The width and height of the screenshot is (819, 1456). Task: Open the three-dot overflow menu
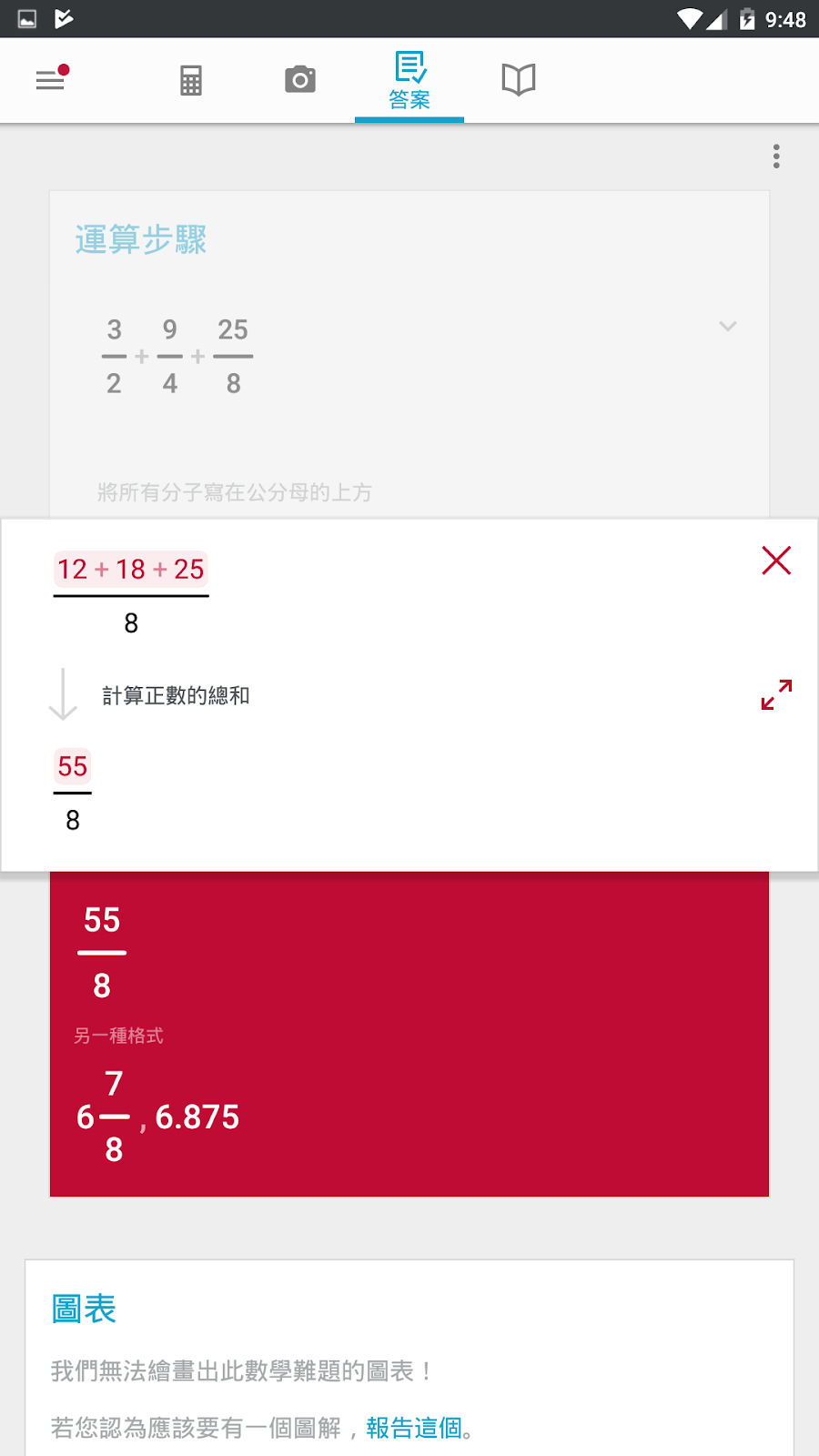click(776, 157)
